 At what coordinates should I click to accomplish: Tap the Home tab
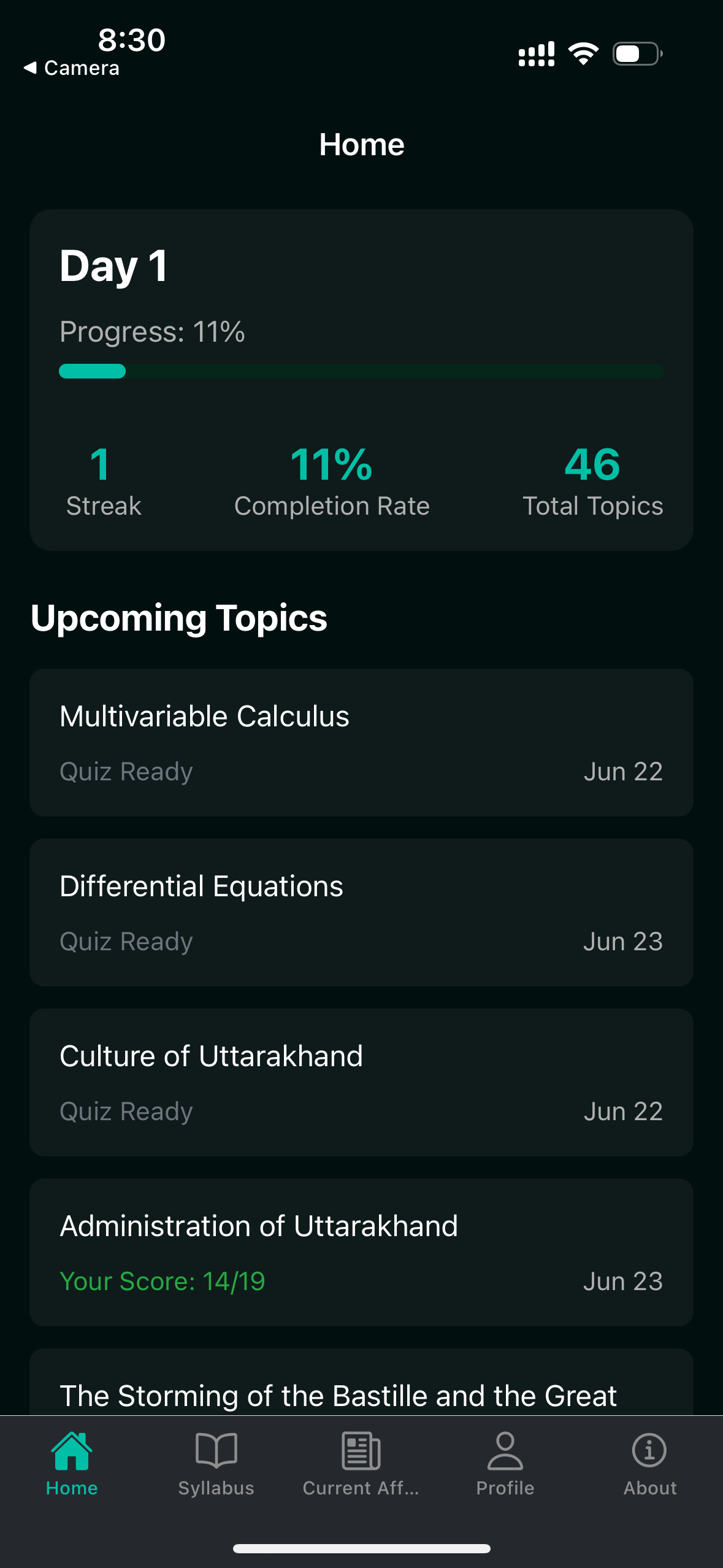tap(72, 1464)
